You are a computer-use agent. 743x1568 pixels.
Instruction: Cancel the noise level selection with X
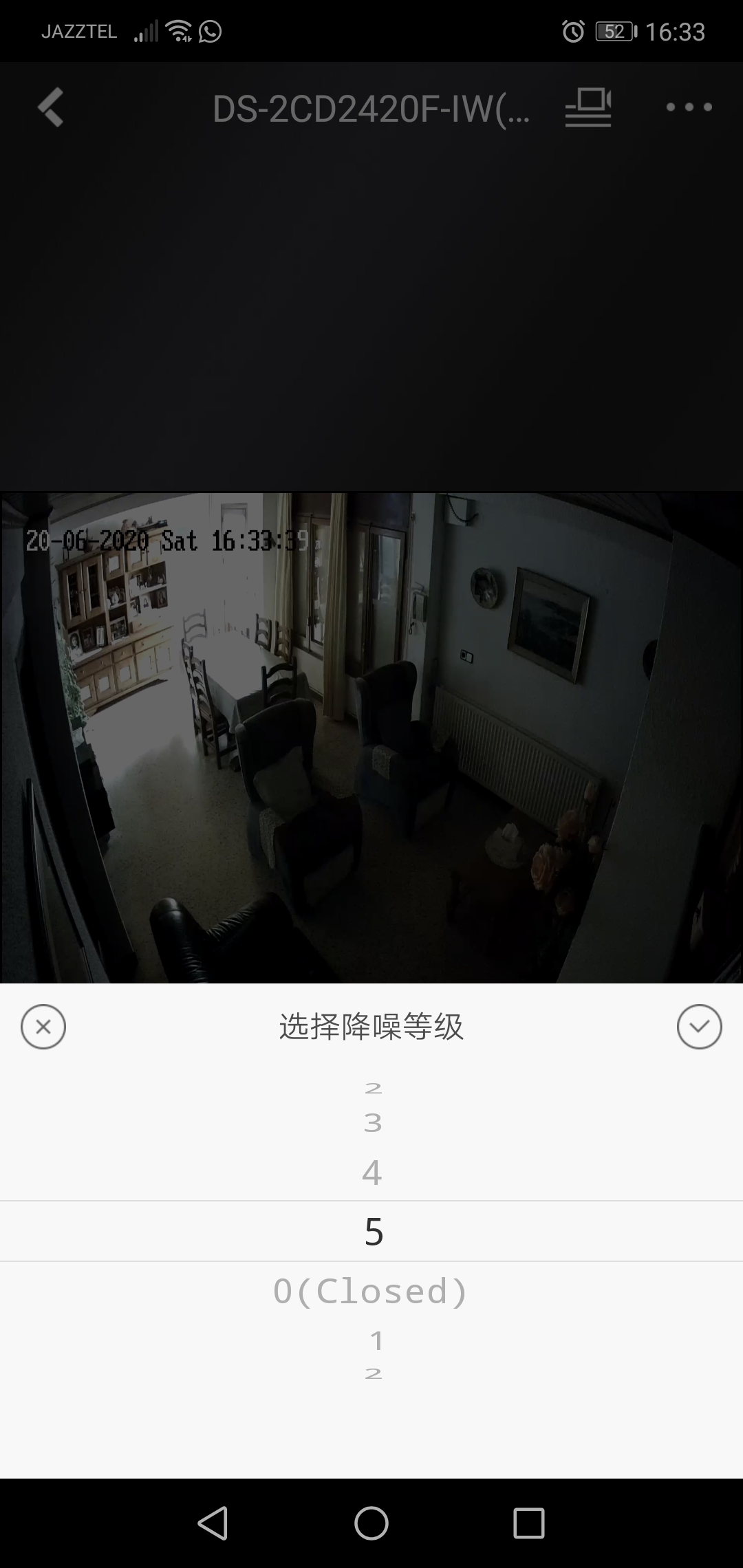click(43, 1027)
